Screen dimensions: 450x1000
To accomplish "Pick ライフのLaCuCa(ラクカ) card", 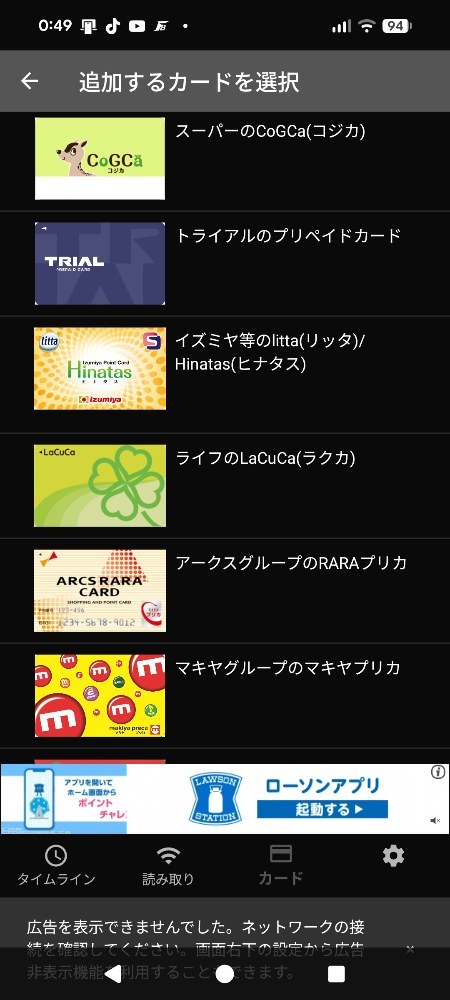I will 225,485.
